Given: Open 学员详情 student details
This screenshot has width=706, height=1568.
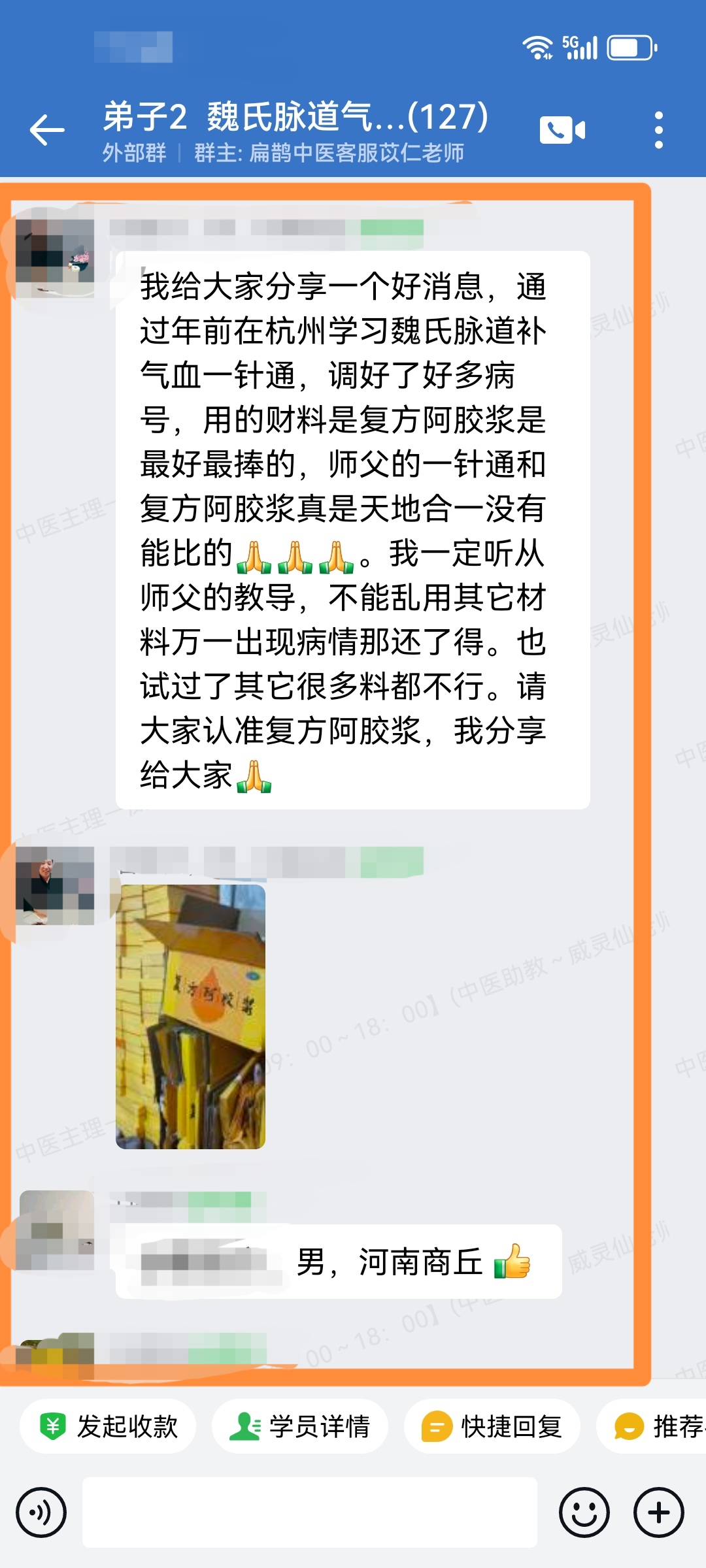Looking at the screenshot, I should click(x=301, y=1426).
